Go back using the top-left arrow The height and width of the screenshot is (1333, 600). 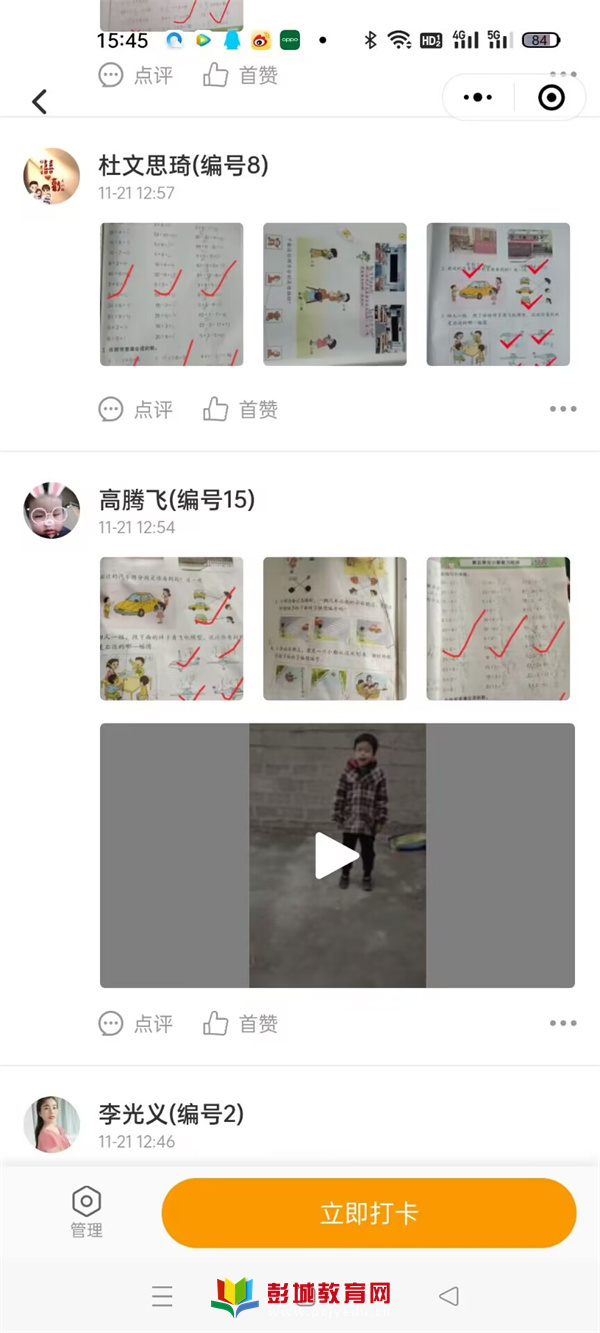tap(39, 101)
